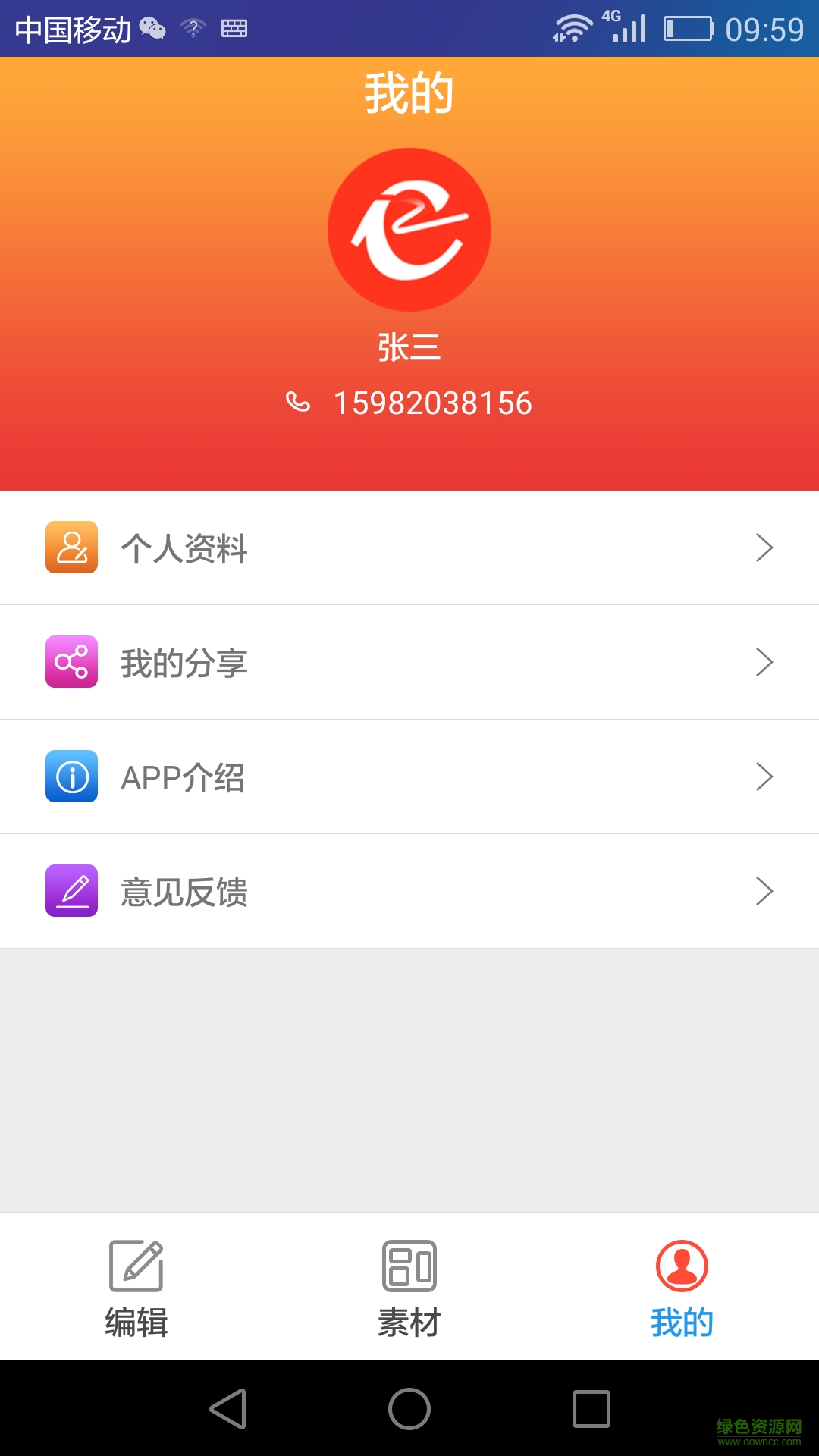The height and width of the screenshot is (1456, 819).
Task: Click the 我的 profile person icon
Action: click(680, 1263)
